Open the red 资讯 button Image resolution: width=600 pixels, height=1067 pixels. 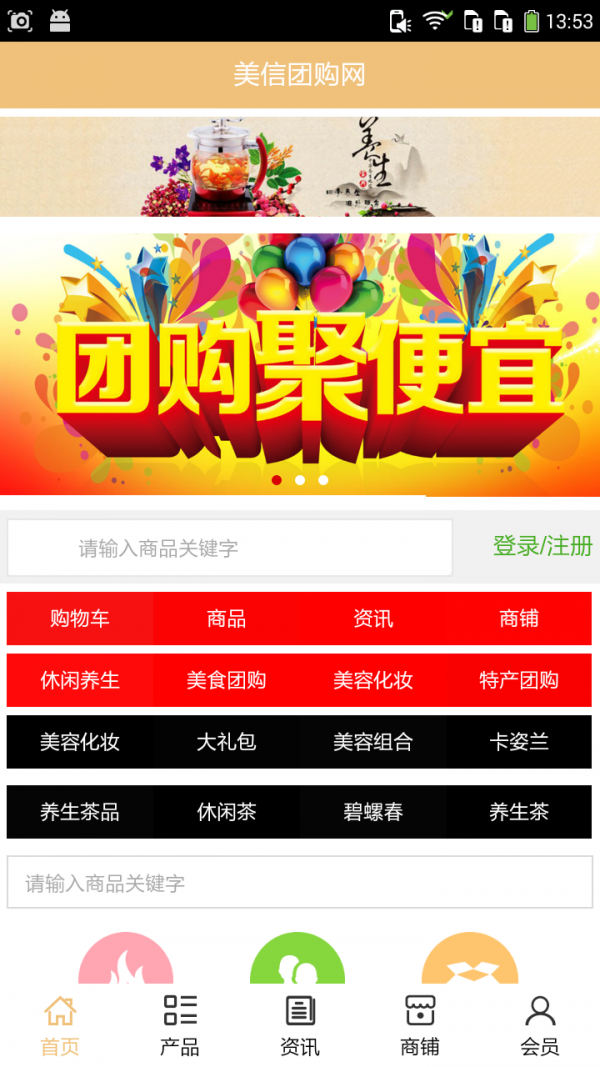tap(373, 619)
